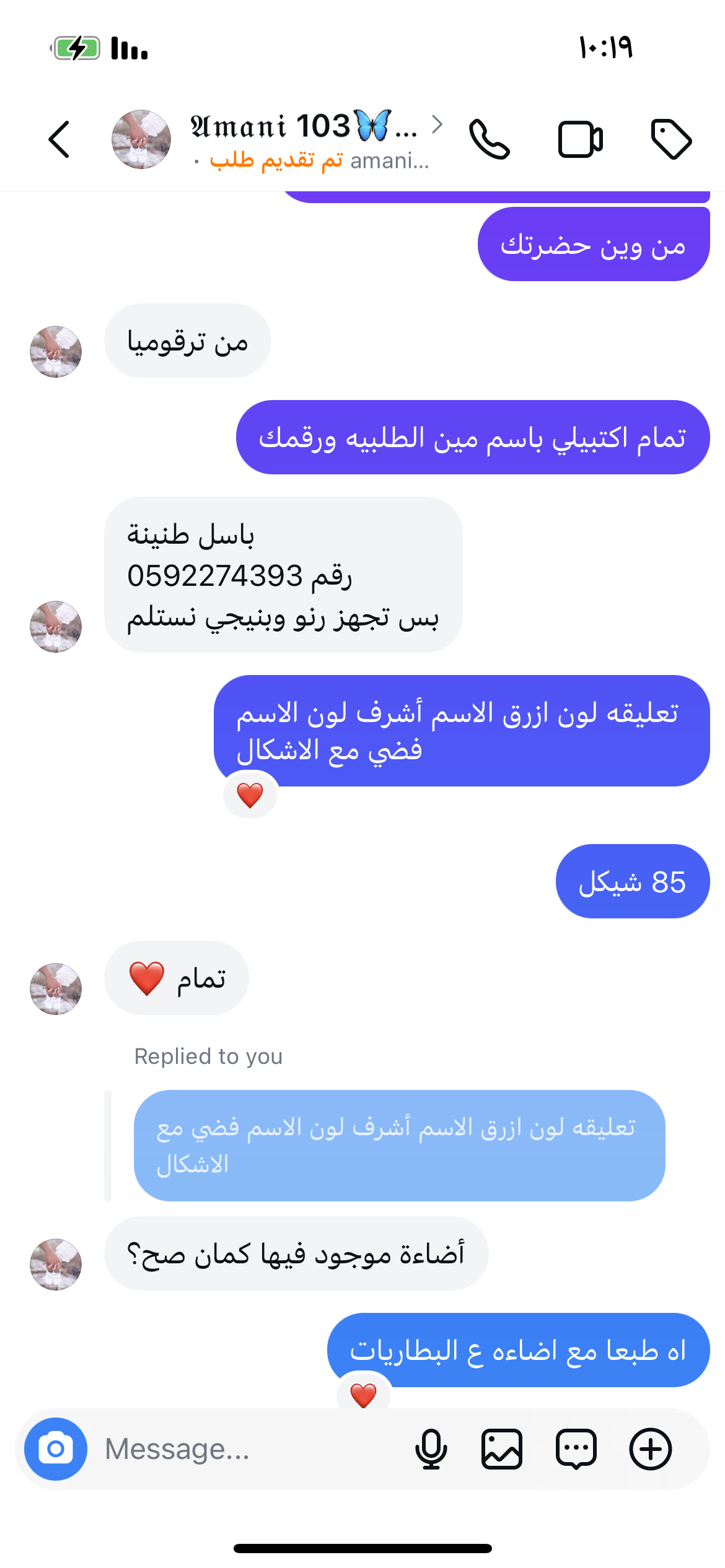The height and width of the screenshot is (1568, 725).
Task: Tap the quoted reply preview bubble
Action: [x=399, y=1145]
